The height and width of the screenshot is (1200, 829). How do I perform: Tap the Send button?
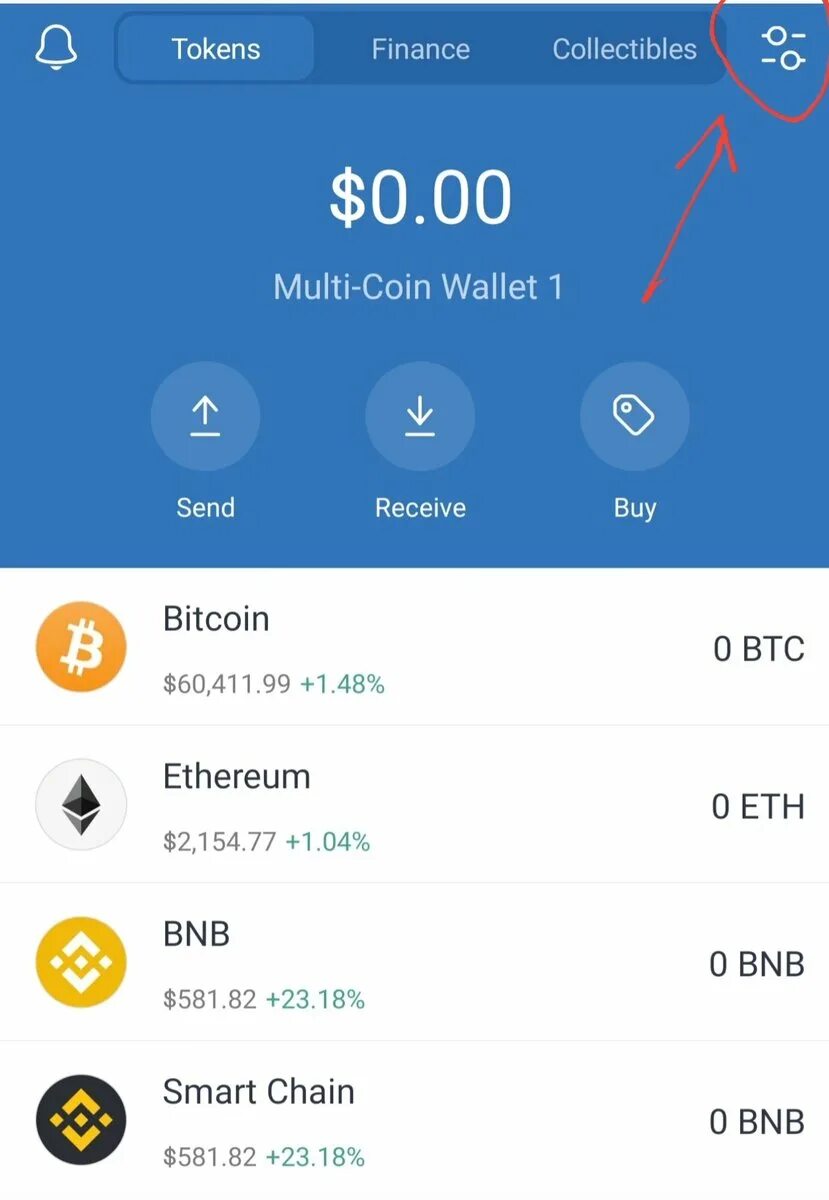click(205, 416)
